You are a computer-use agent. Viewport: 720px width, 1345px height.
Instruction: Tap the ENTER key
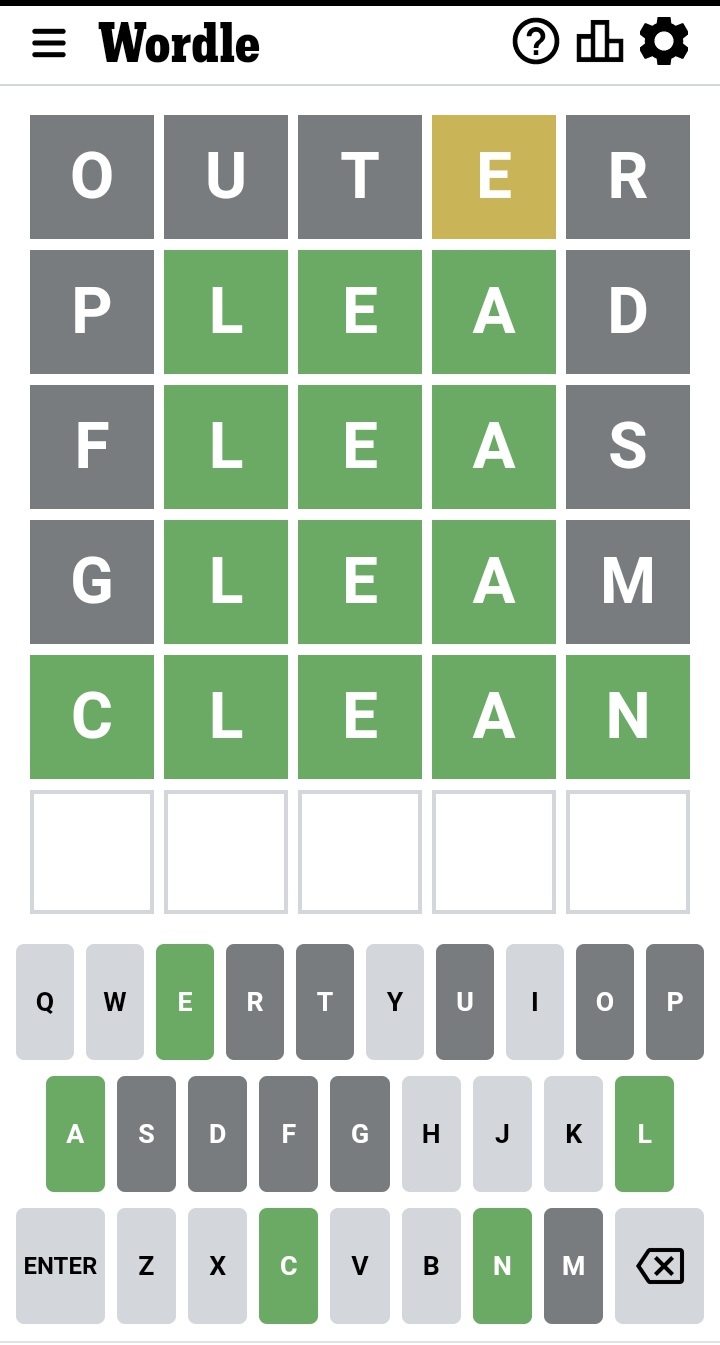[x=60, y=1266]
